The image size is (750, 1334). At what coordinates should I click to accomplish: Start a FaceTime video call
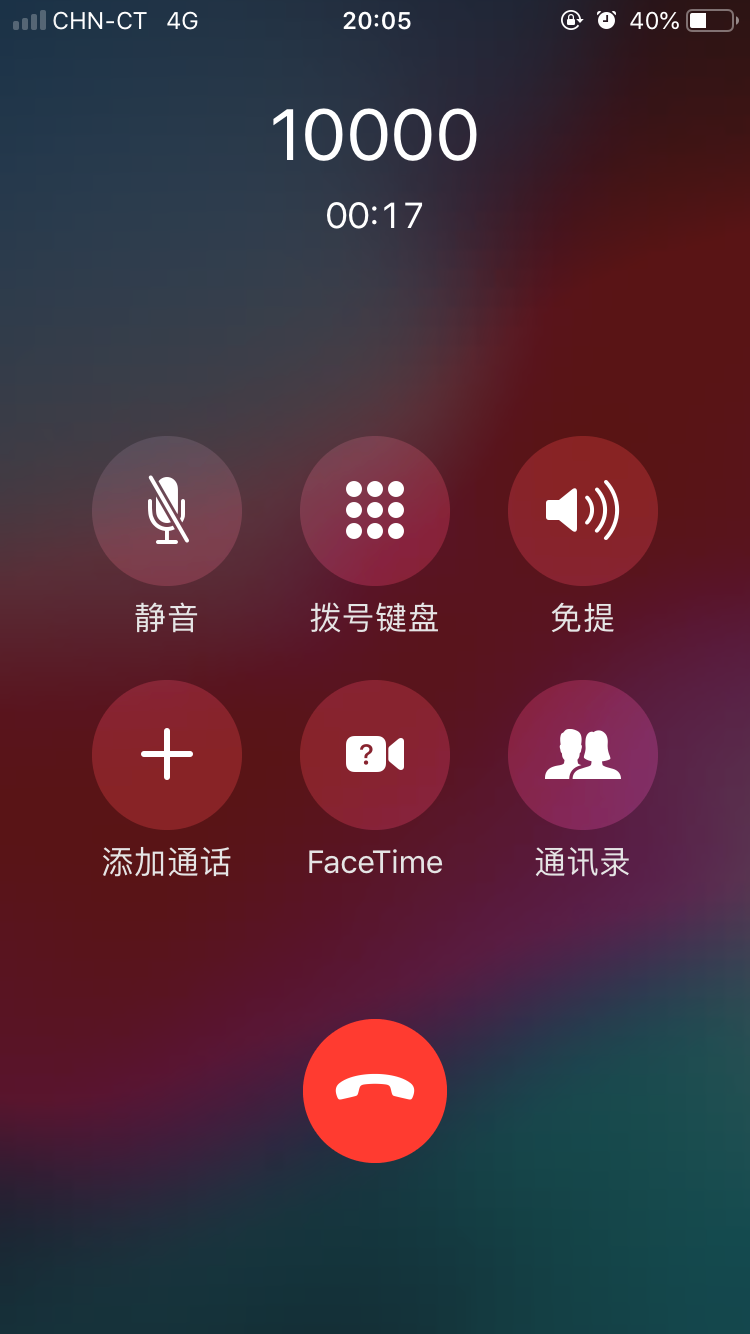[375, 755]
